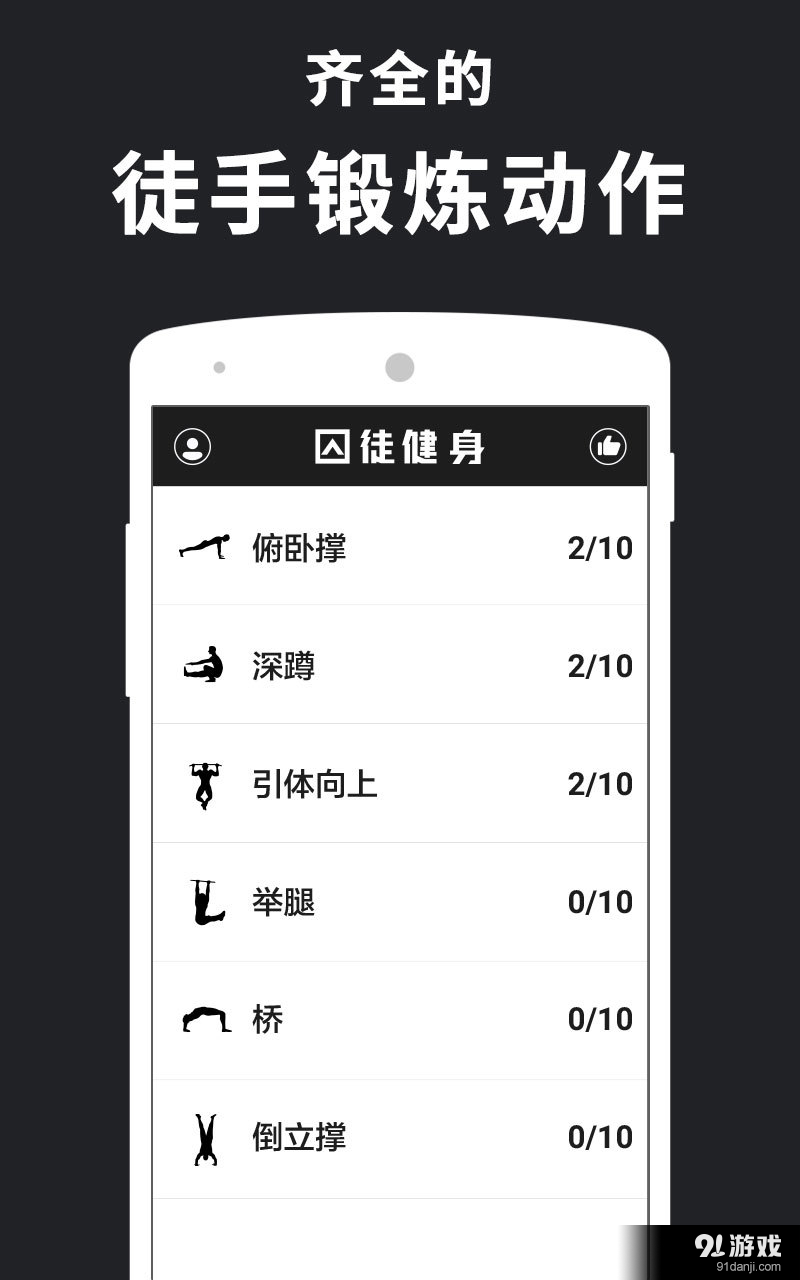Open the 深蹲 exercise row
Viewport: 800px width, 1280px height.
pyautogui.click(x=400, y=665)
